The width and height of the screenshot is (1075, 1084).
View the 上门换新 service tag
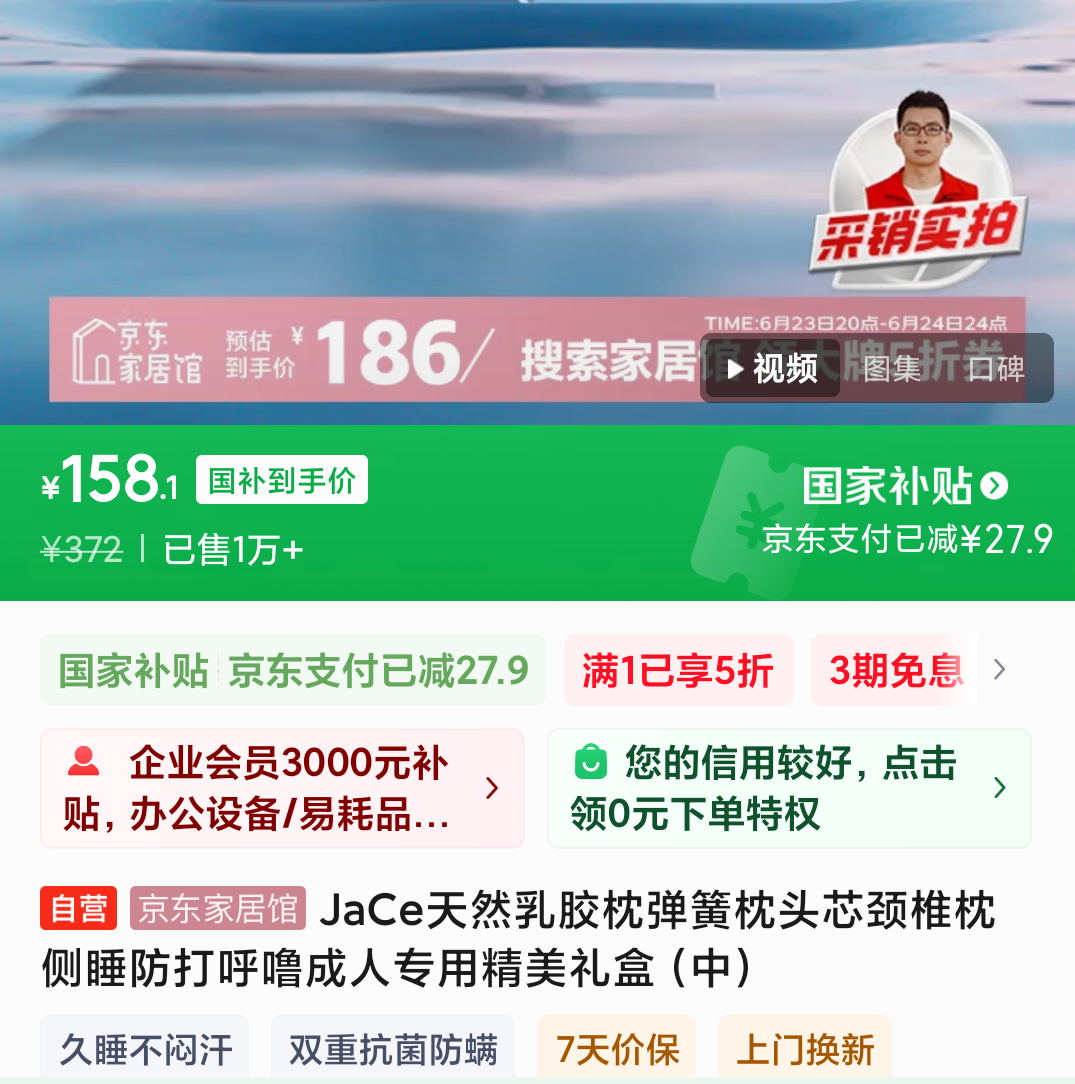click(805, 1050)
